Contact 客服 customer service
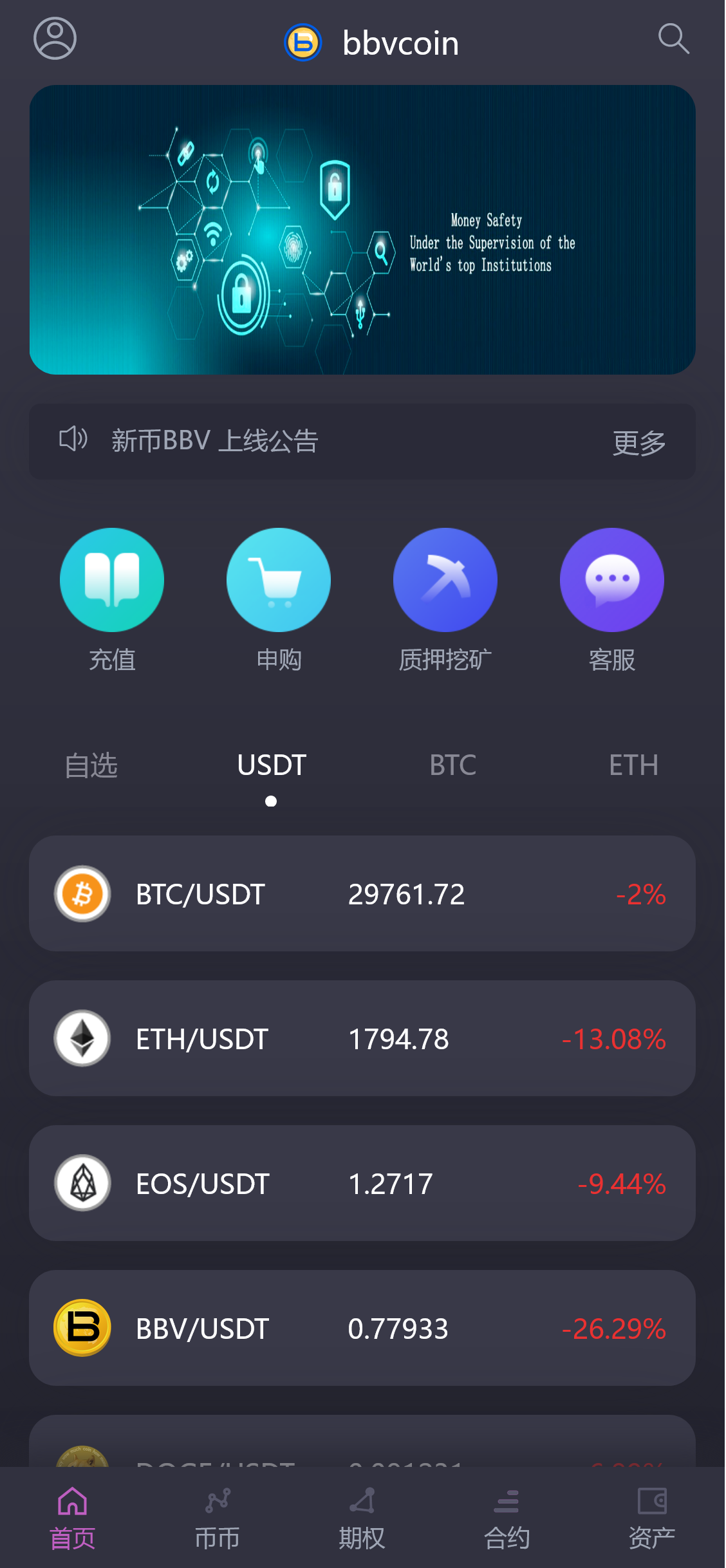The height and width of the screenshot is (1568, 726). tap(612, 581)
